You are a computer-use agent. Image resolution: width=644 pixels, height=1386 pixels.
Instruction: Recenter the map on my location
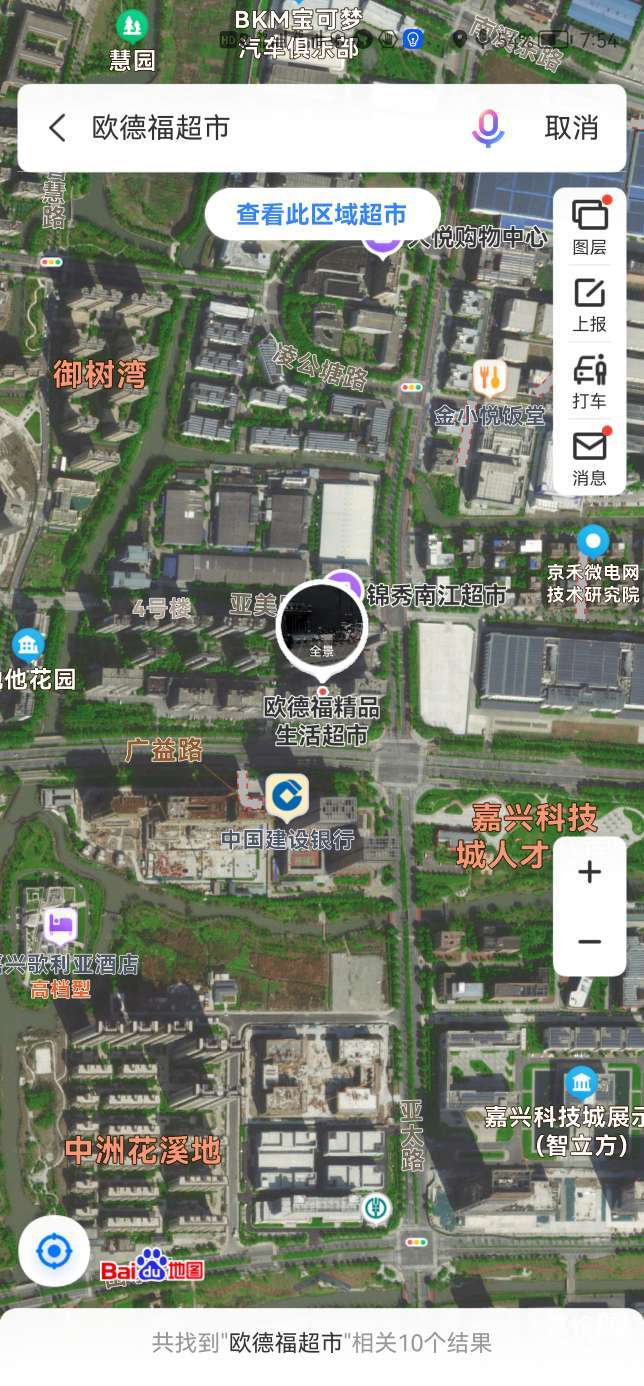[54, 1250]
